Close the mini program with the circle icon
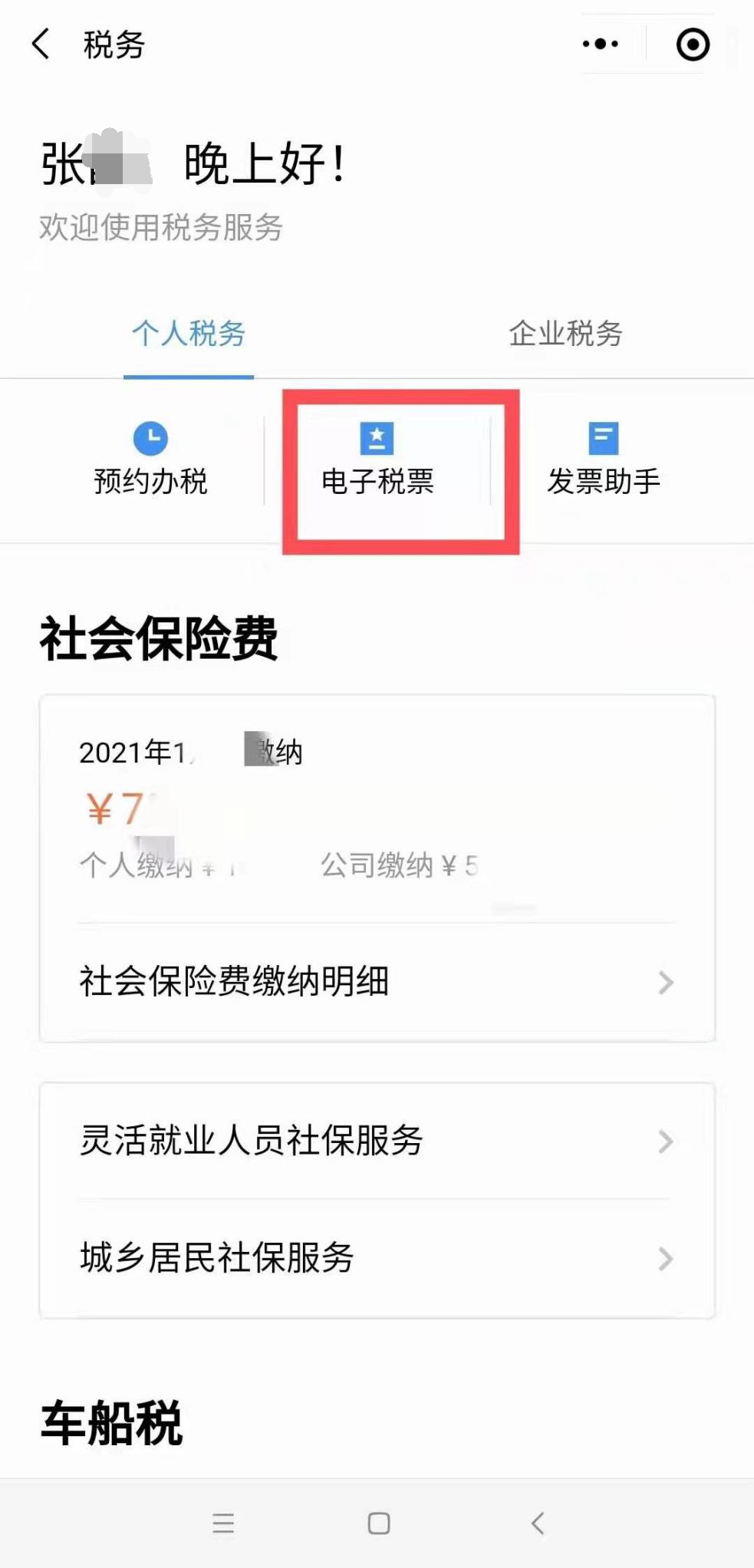This screenshot has width=754, height=1568. [x=693, y=44]
